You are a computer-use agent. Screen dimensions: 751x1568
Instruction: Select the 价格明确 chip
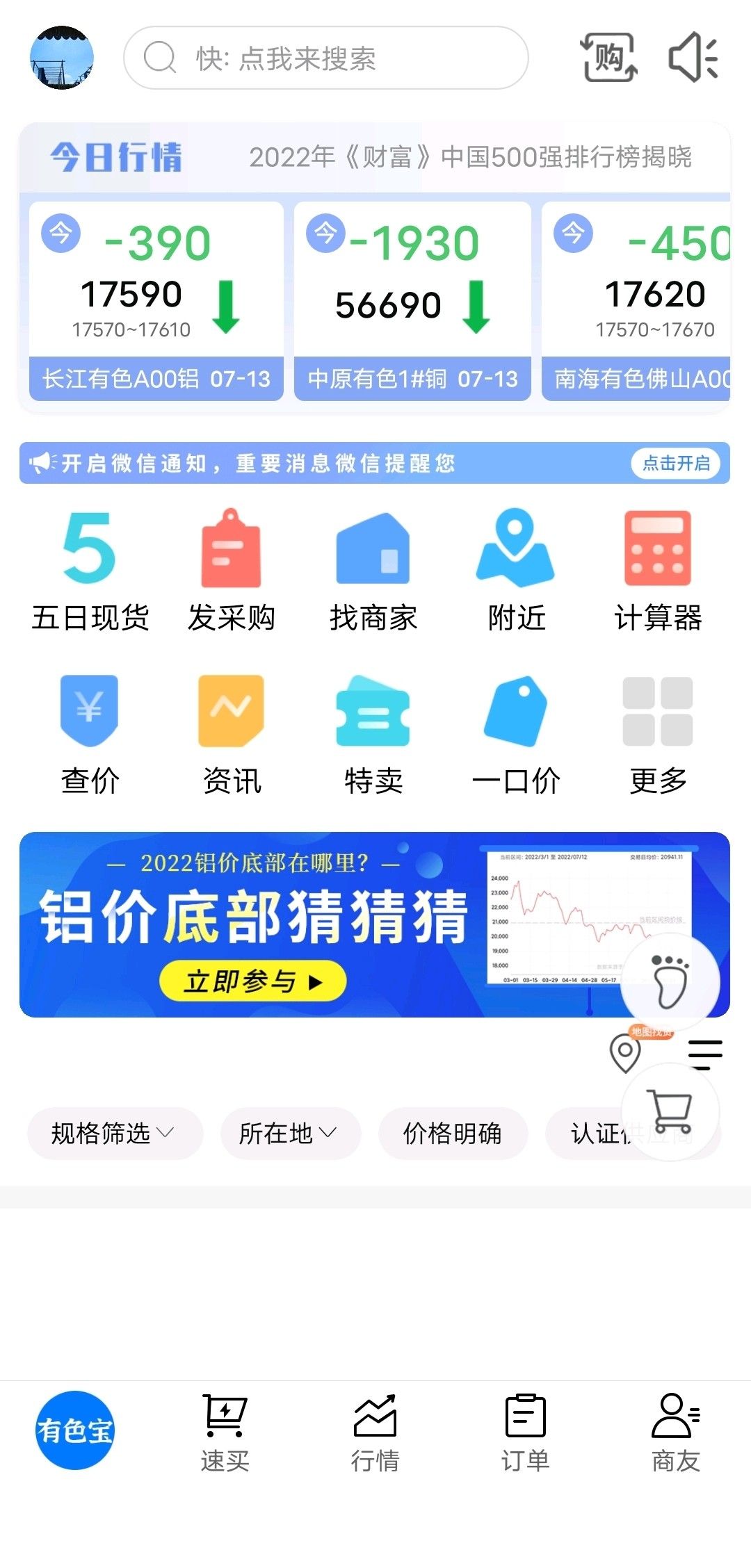[x=453, y=1134]
